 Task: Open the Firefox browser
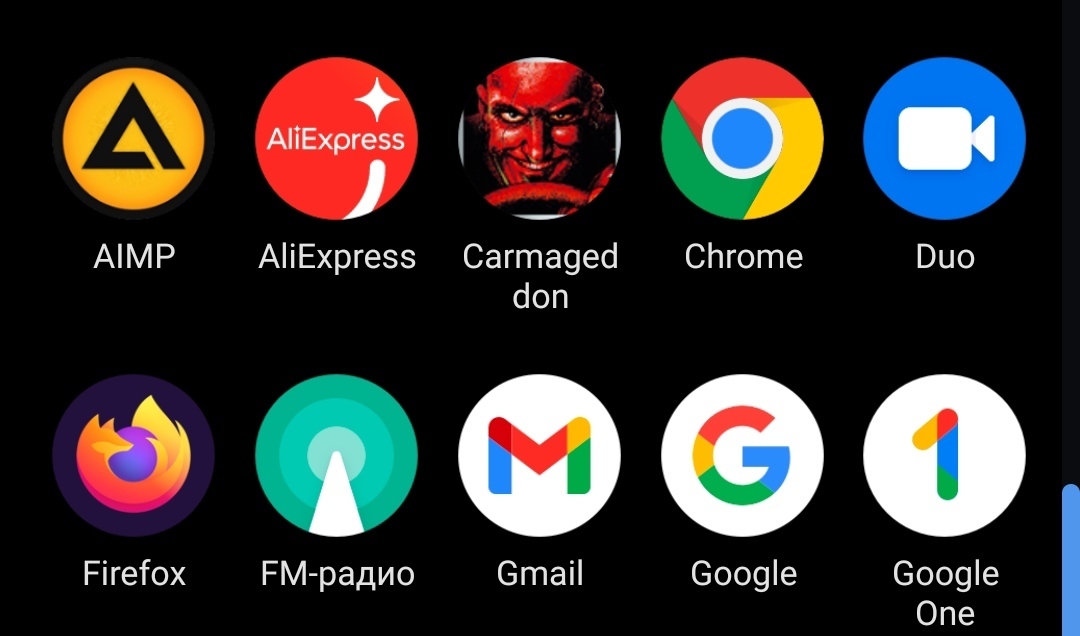[134, 455]
